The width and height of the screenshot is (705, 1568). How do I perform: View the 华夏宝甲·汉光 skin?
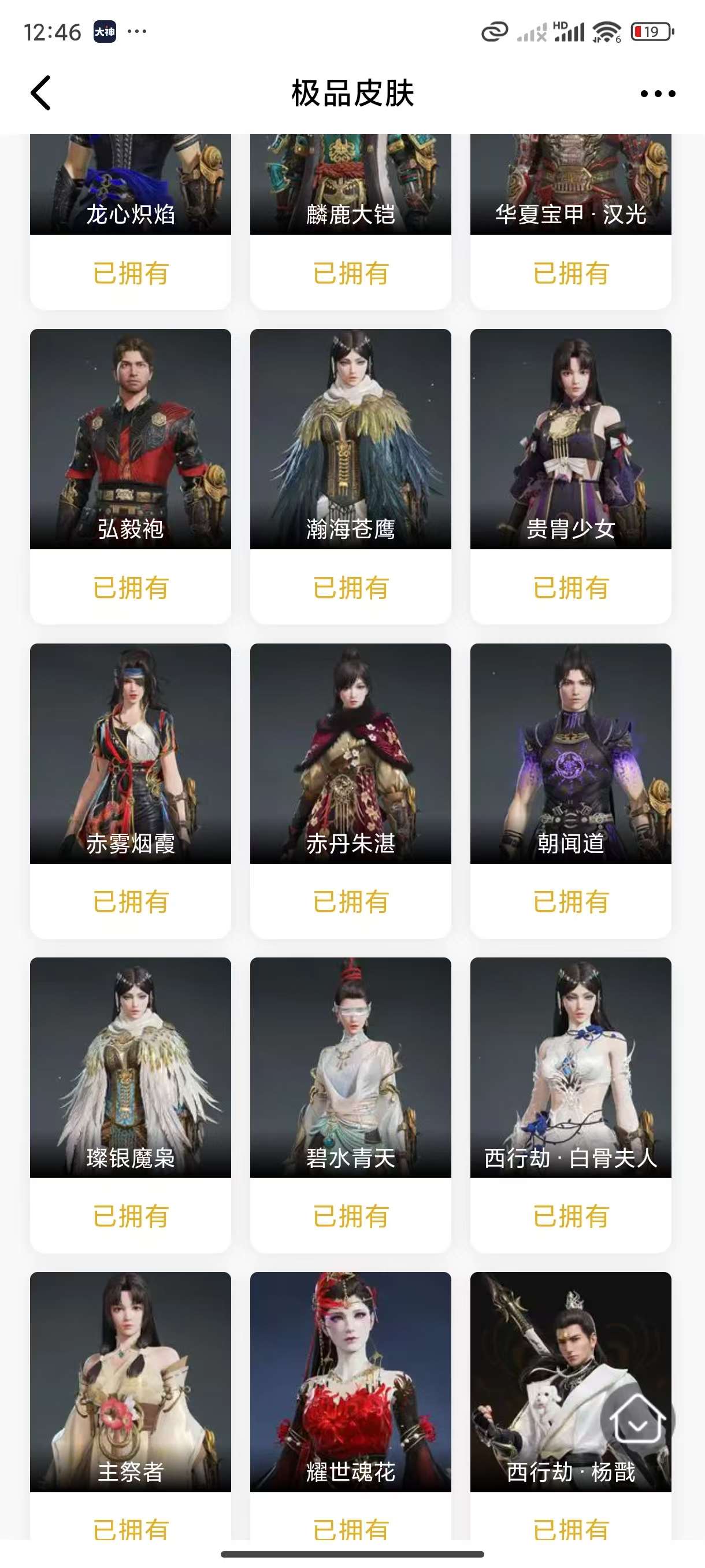click(570, 188)
